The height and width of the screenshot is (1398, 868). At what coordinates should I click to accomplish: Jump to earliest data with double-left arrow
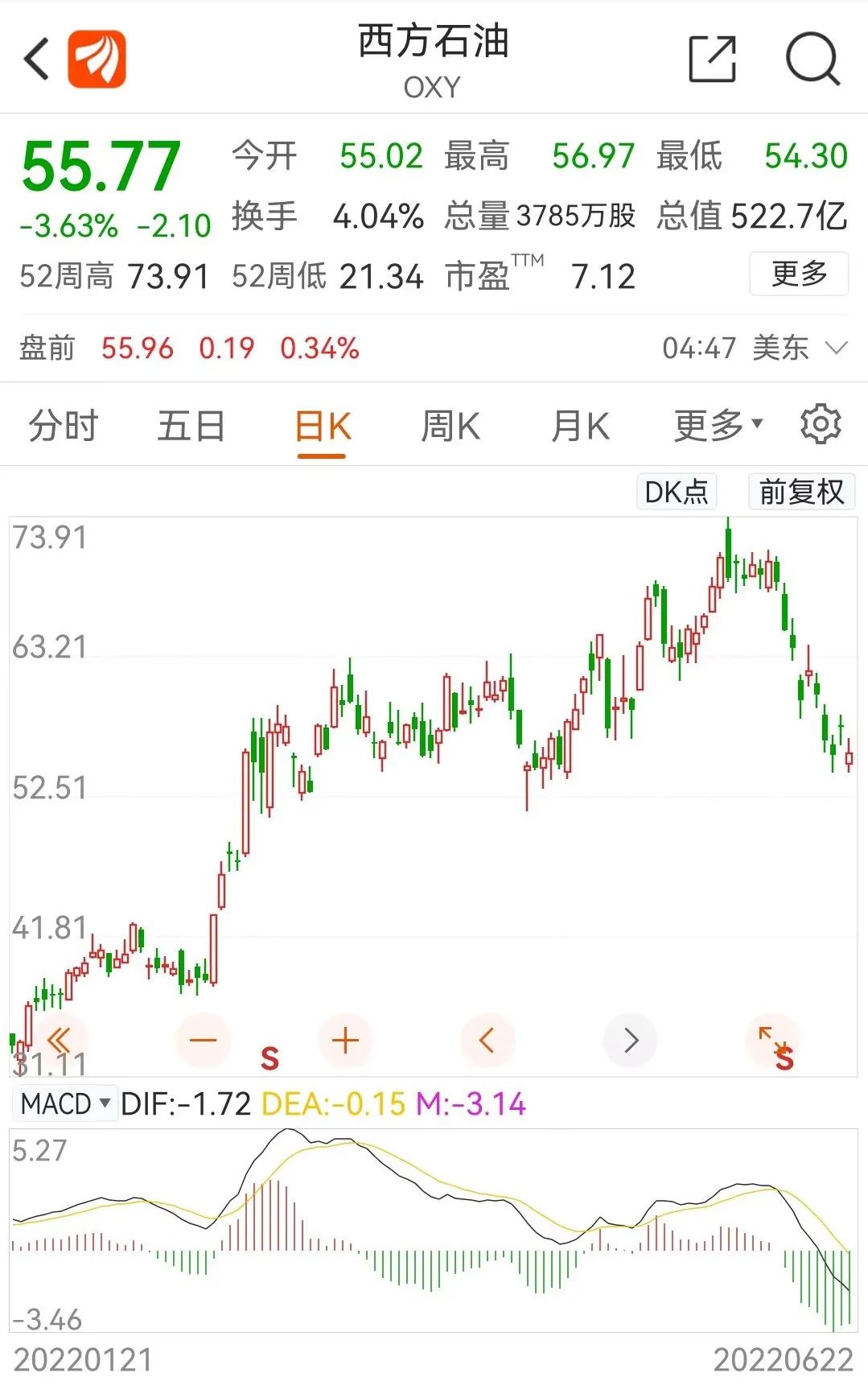tap(60, 1040)
